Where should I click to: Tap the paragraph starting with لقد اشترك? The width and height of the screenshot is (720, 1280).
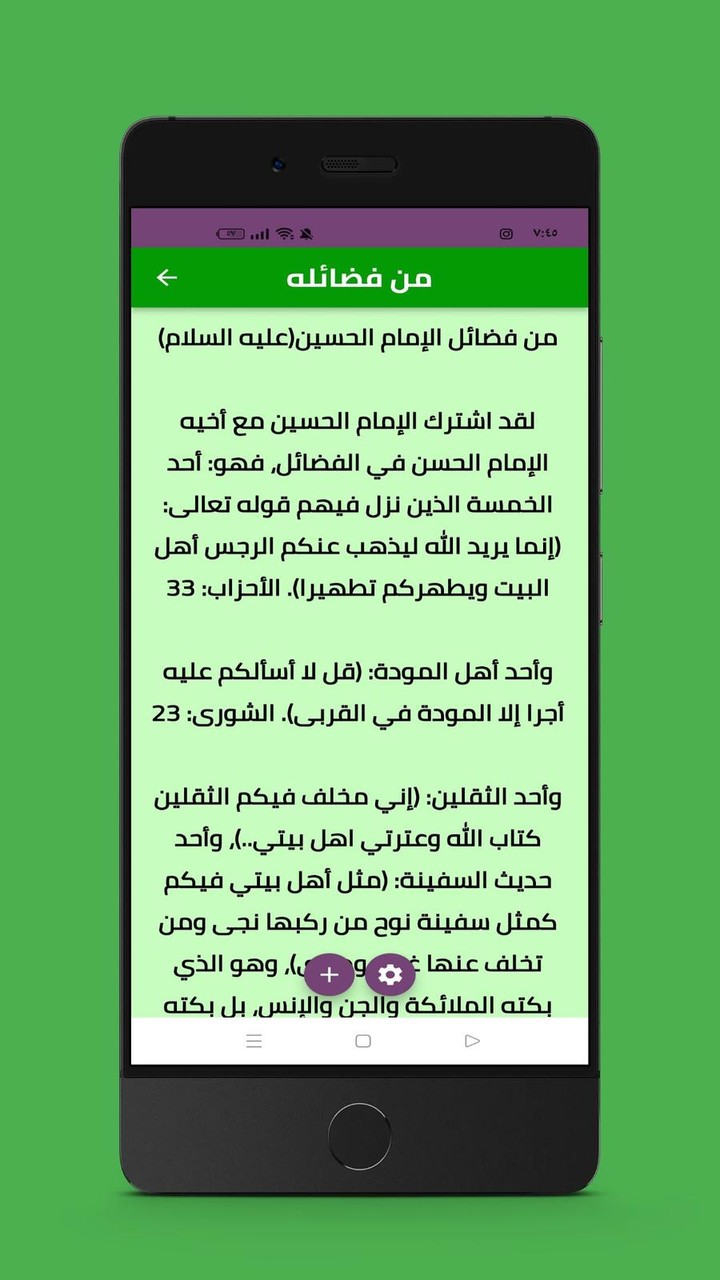[x=360, y=500]
